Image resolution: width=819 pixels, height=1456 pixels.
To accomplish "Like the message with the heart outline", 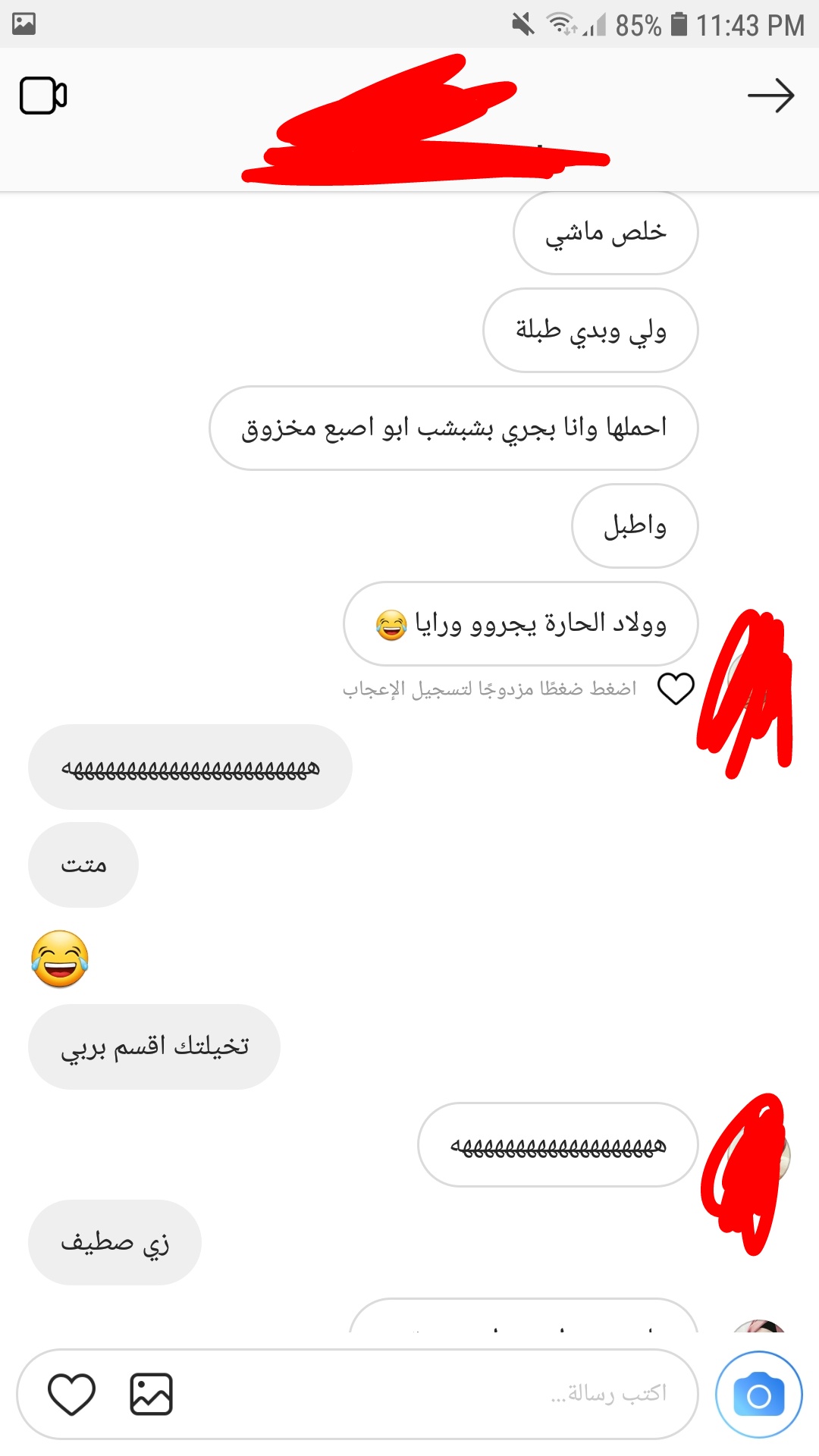I will point(676,689).
